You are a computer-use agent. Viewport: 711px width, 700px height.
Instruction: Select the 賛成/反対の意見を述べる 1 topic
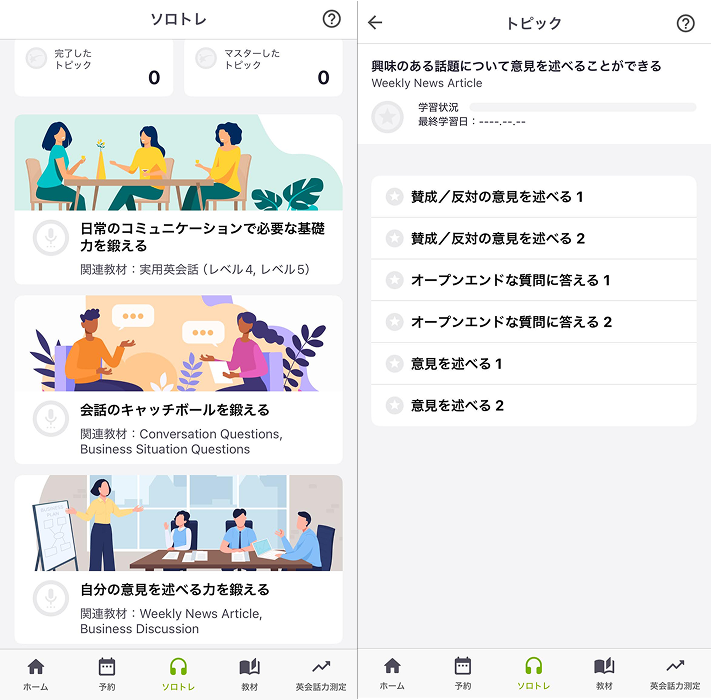click(x=533, y=197)
